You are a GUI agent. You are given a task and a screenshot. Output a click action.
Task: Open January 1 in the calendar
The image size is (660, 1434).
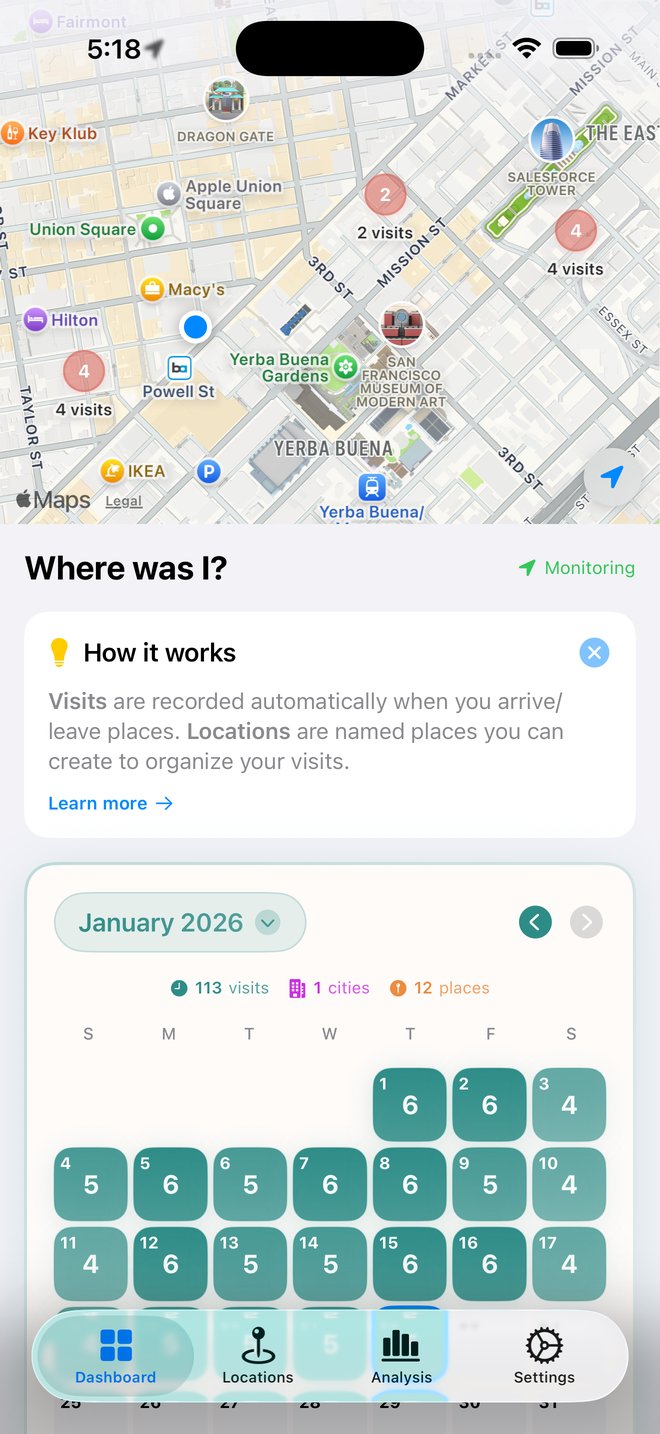[x=410, y=1104]
